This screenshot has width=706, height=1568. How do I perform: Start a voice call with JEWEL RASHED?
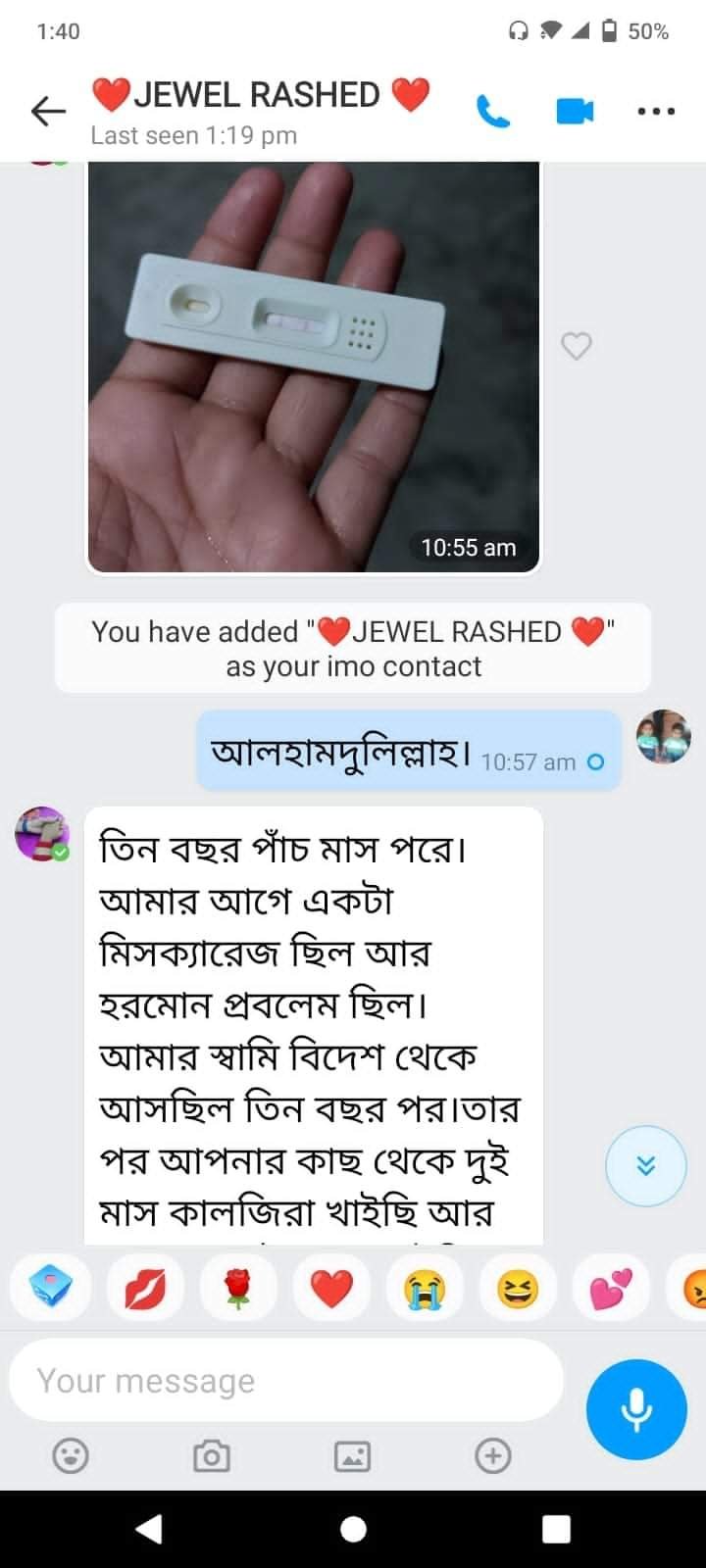point(493,112)
